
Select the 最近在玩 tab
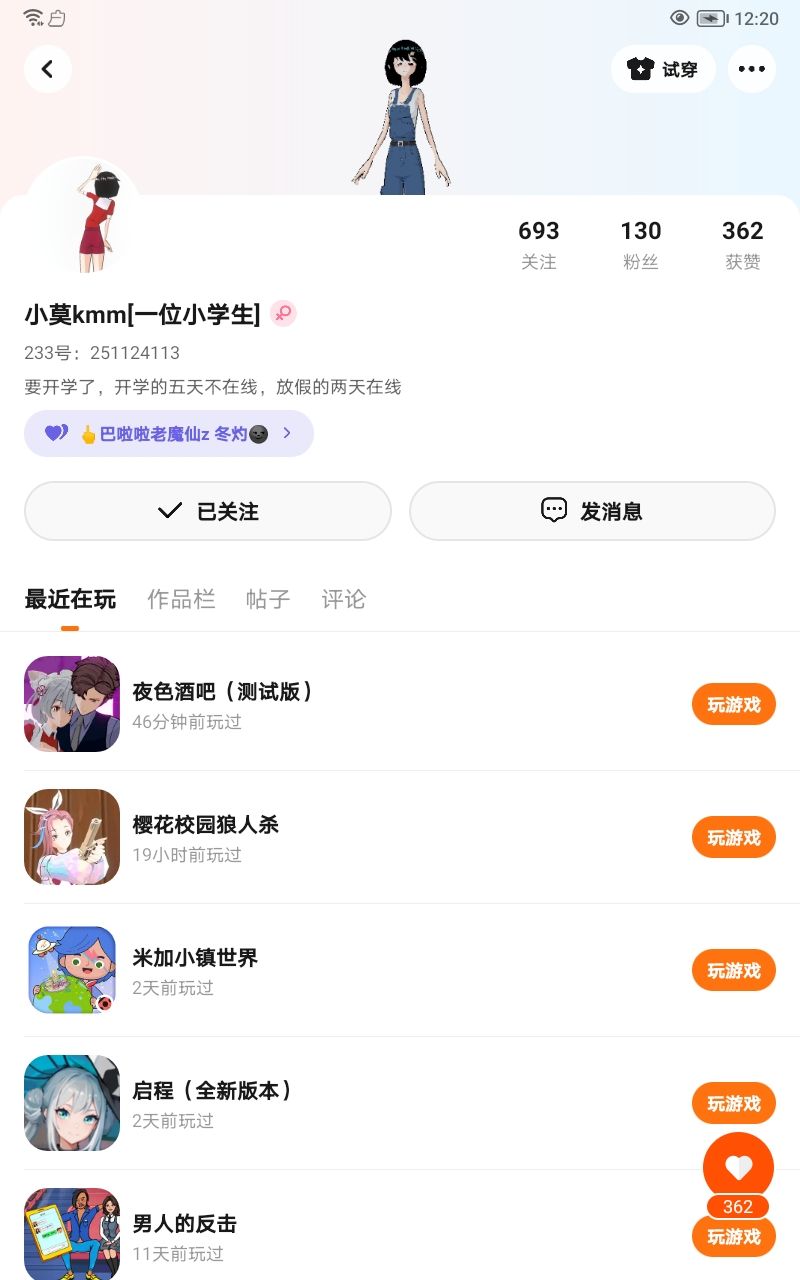(70, 599)
